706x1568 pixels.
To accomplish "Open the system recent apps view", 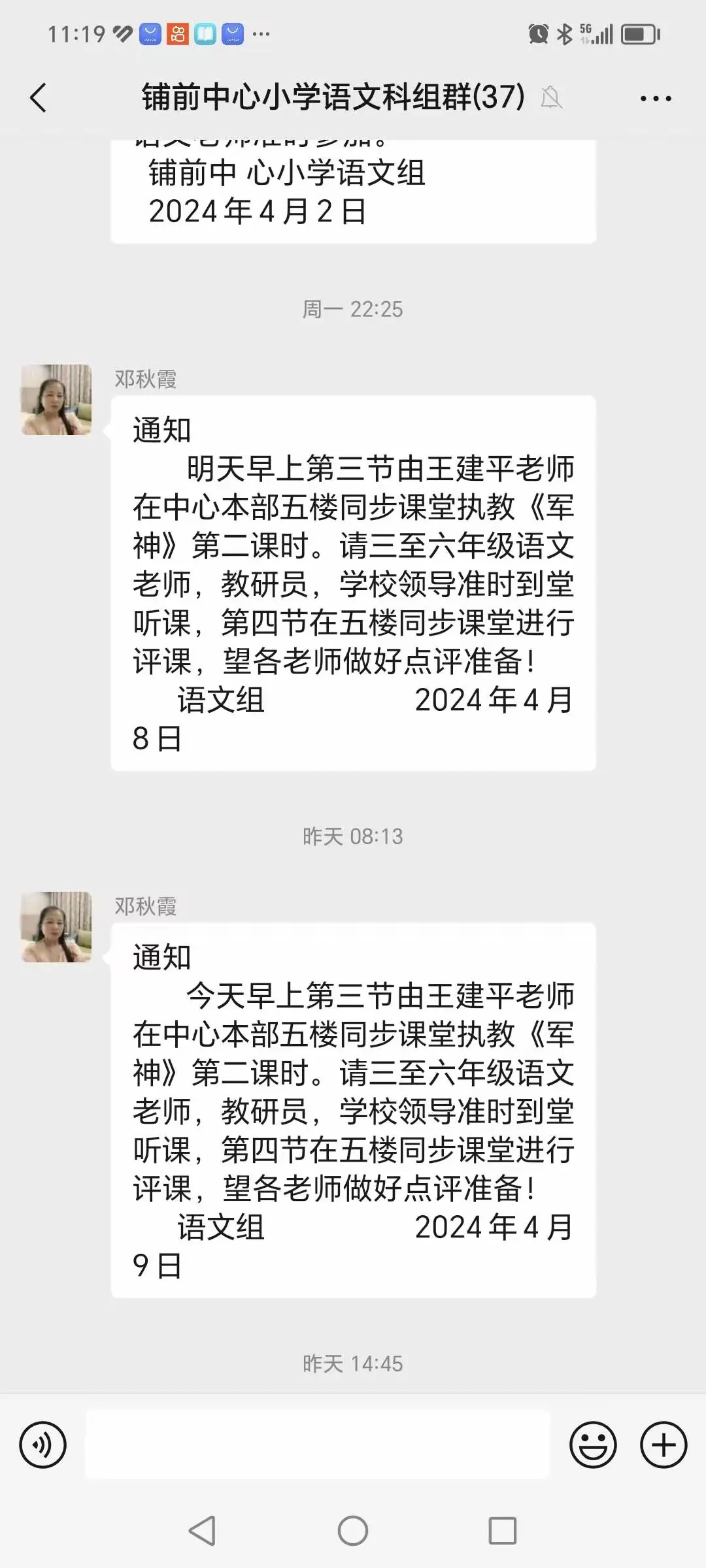I will point(502,1531).
